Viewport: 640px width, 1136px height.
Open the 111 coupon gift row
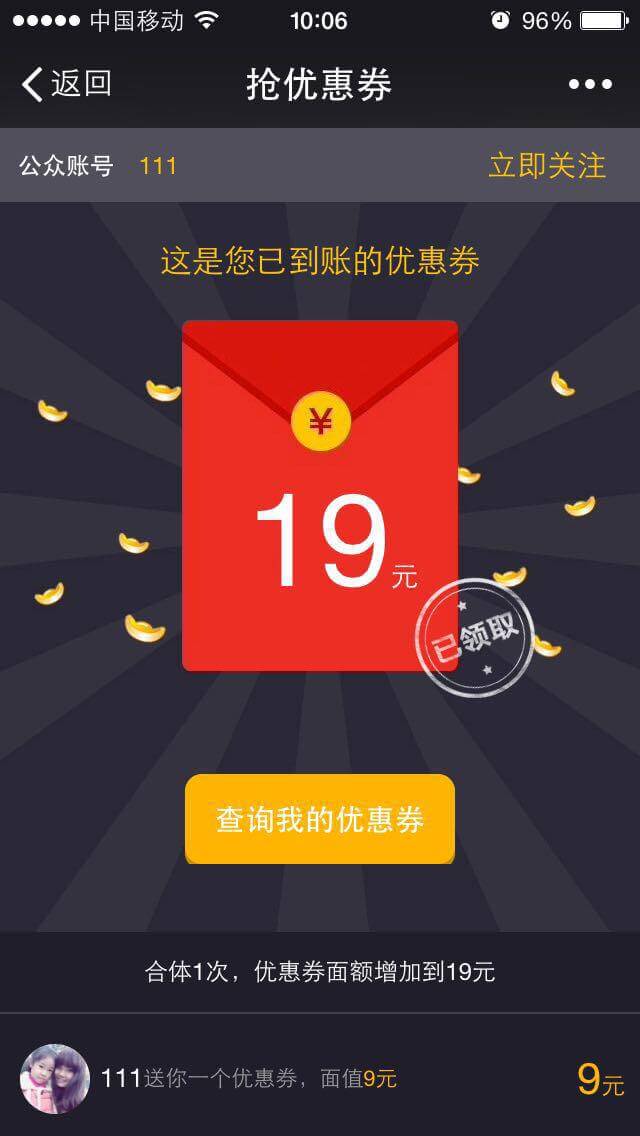320,1079
